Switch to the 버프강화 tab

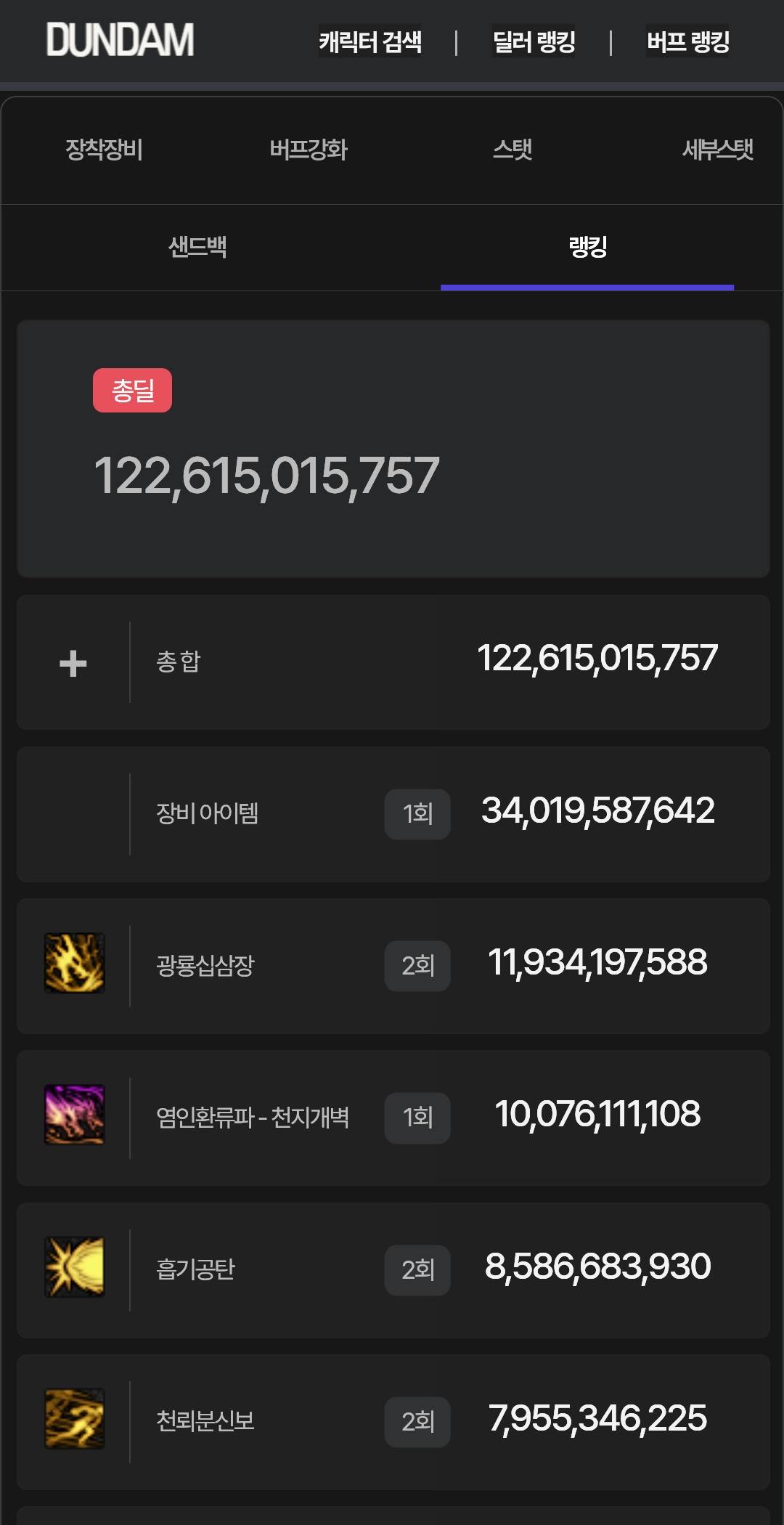click(309, 150)
